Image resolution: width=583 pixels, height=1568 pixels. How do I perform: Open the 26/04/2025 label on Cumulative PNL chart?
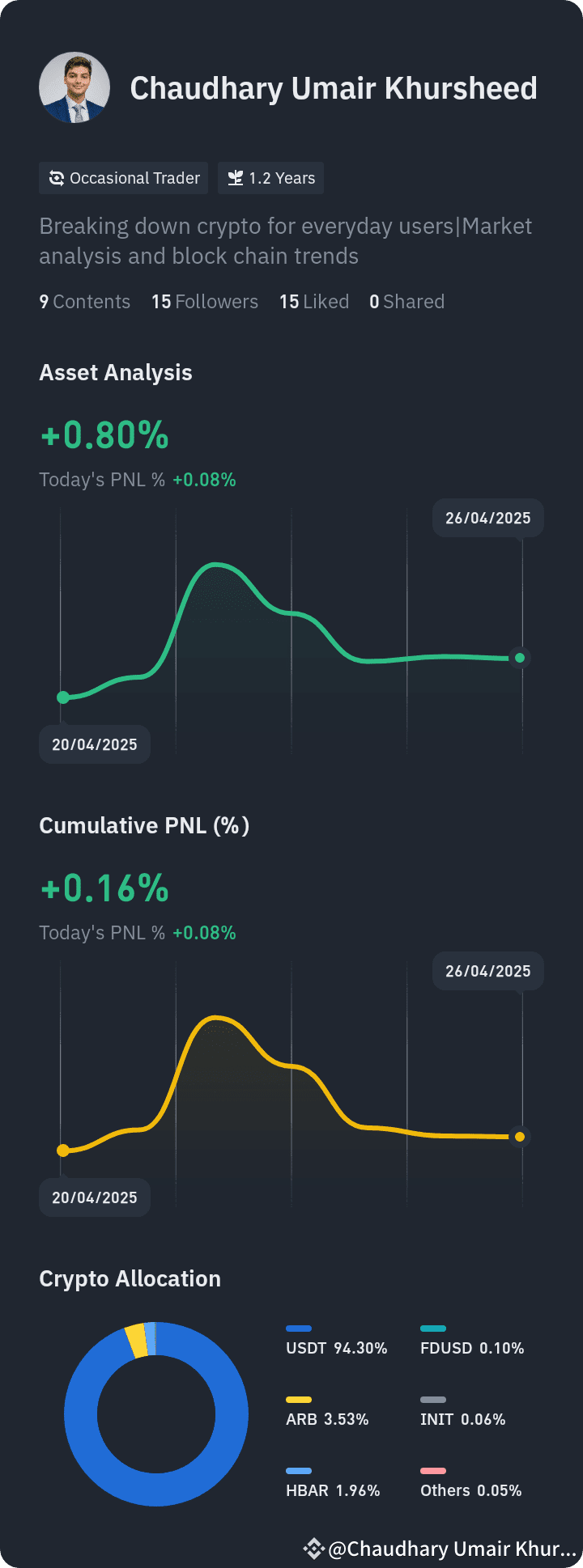(487, 971)
